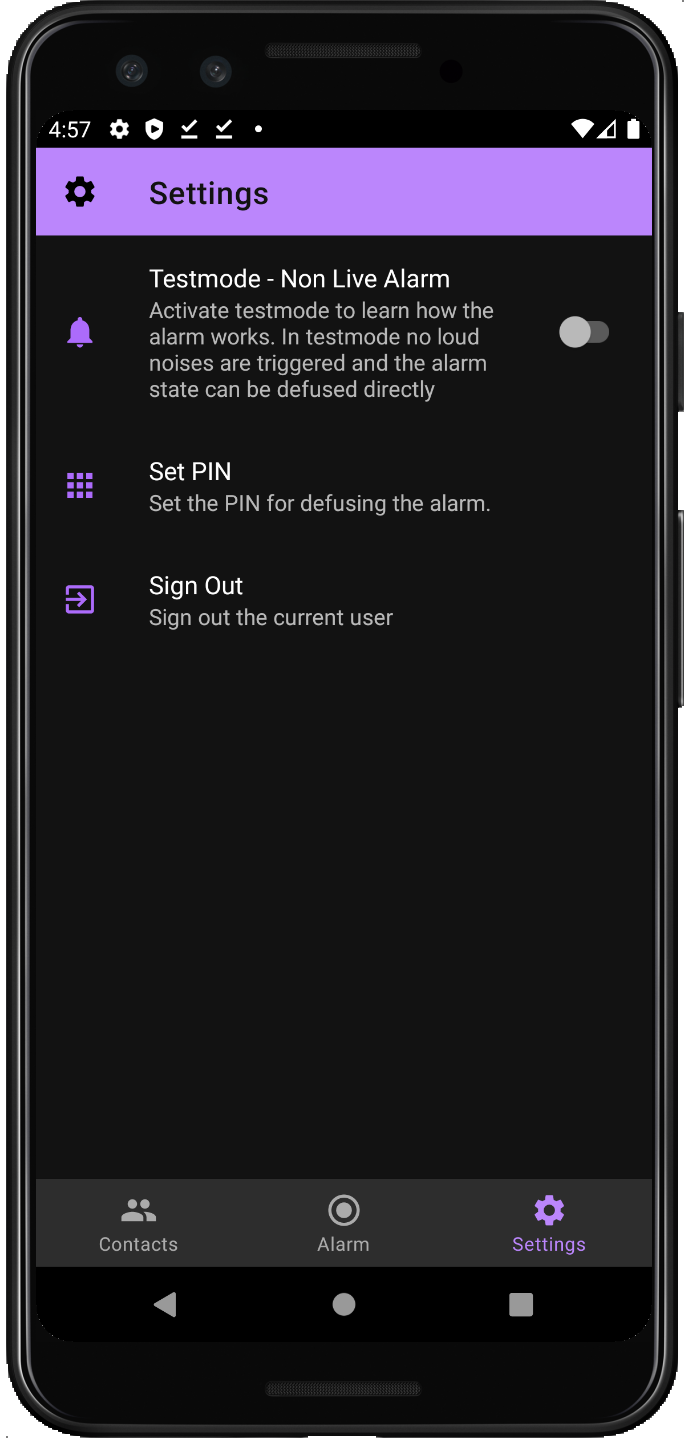Image resolution: width=688 pixels, height=1444 pixels.
Task: Enable the Testmode switch
Action: point(584,332)
